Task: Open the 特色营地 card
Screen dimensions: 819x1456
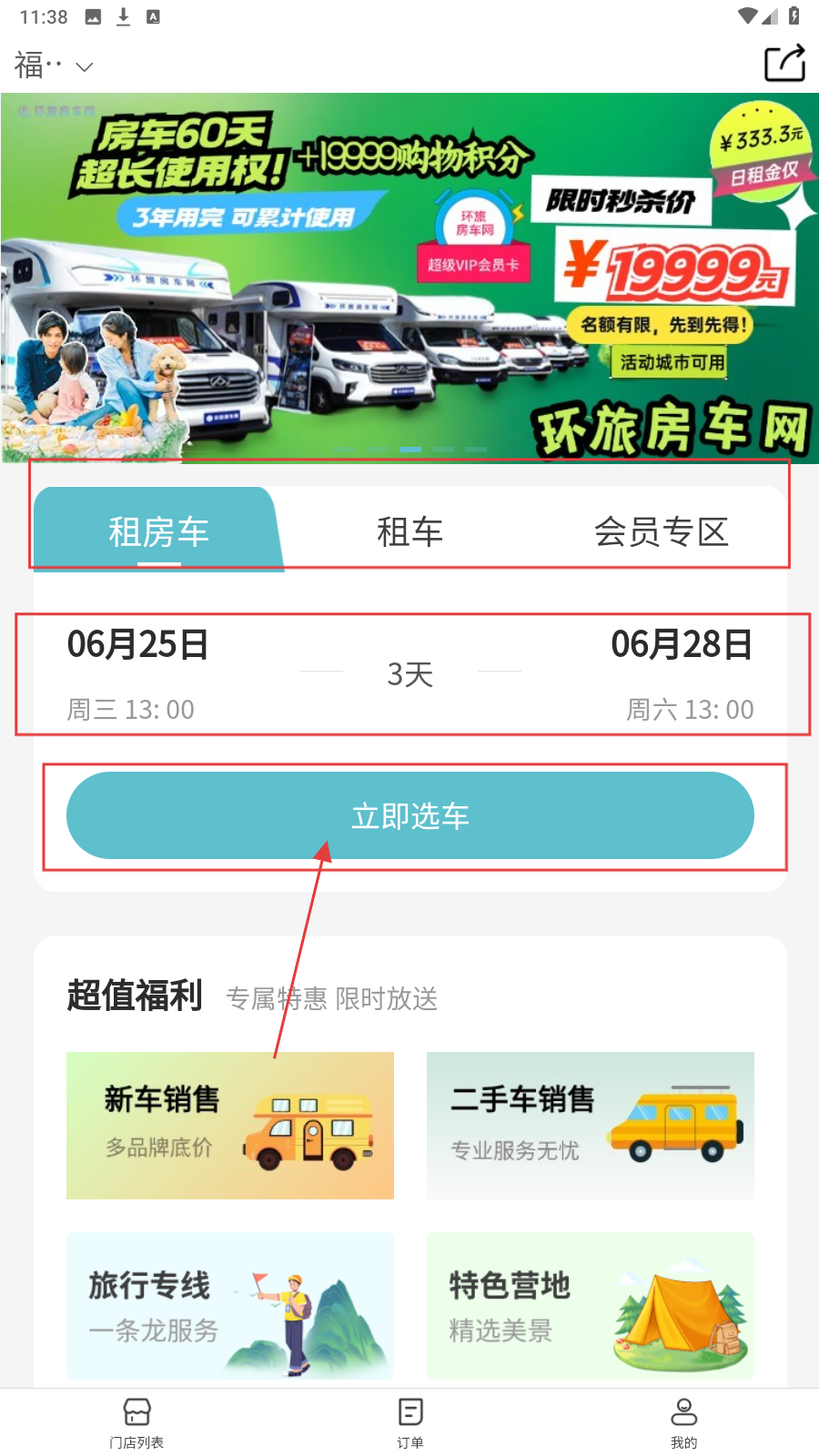Action: click(x=590, y=1305)
